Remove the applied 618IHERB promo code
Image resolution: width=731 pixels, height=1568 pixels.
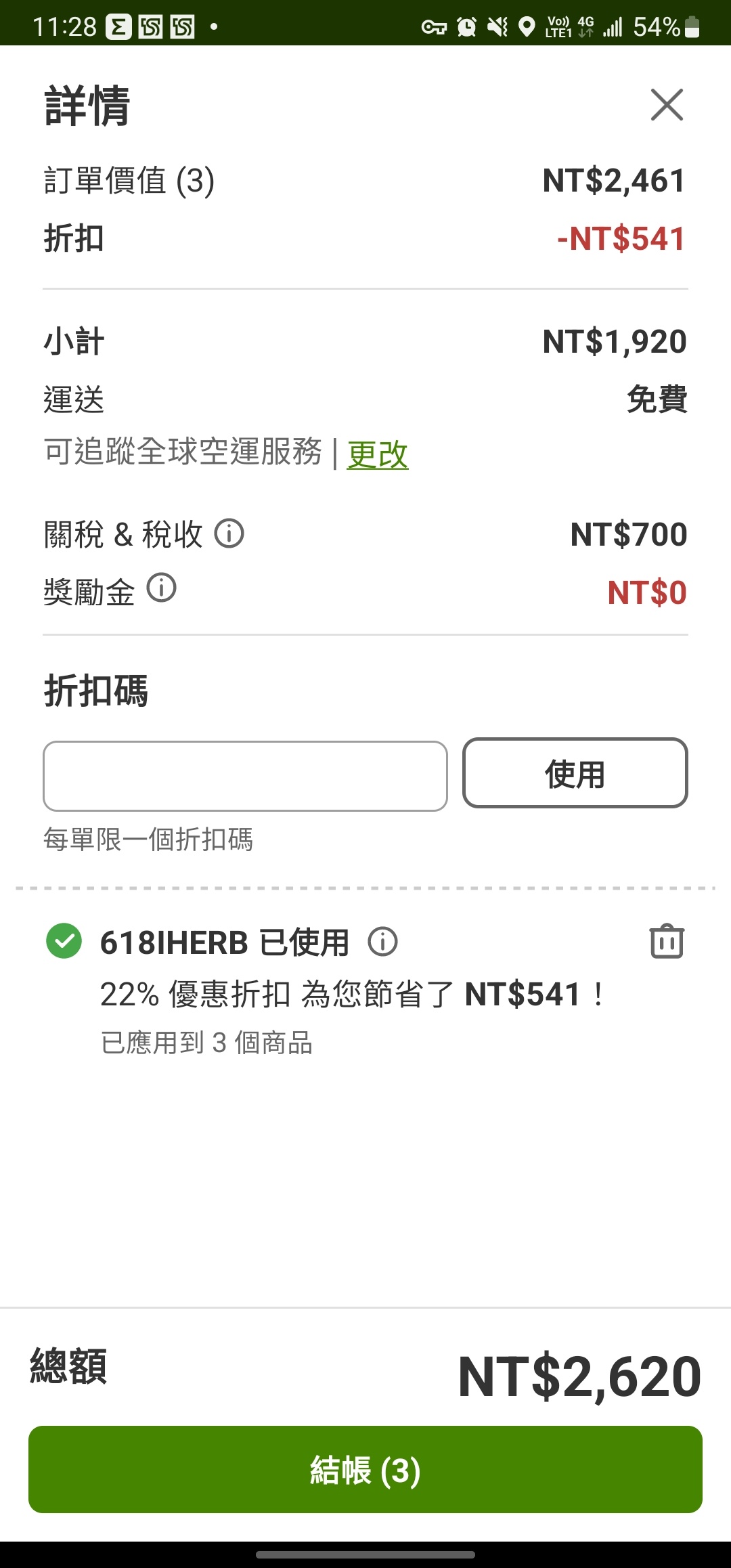(x=667, y=941)
